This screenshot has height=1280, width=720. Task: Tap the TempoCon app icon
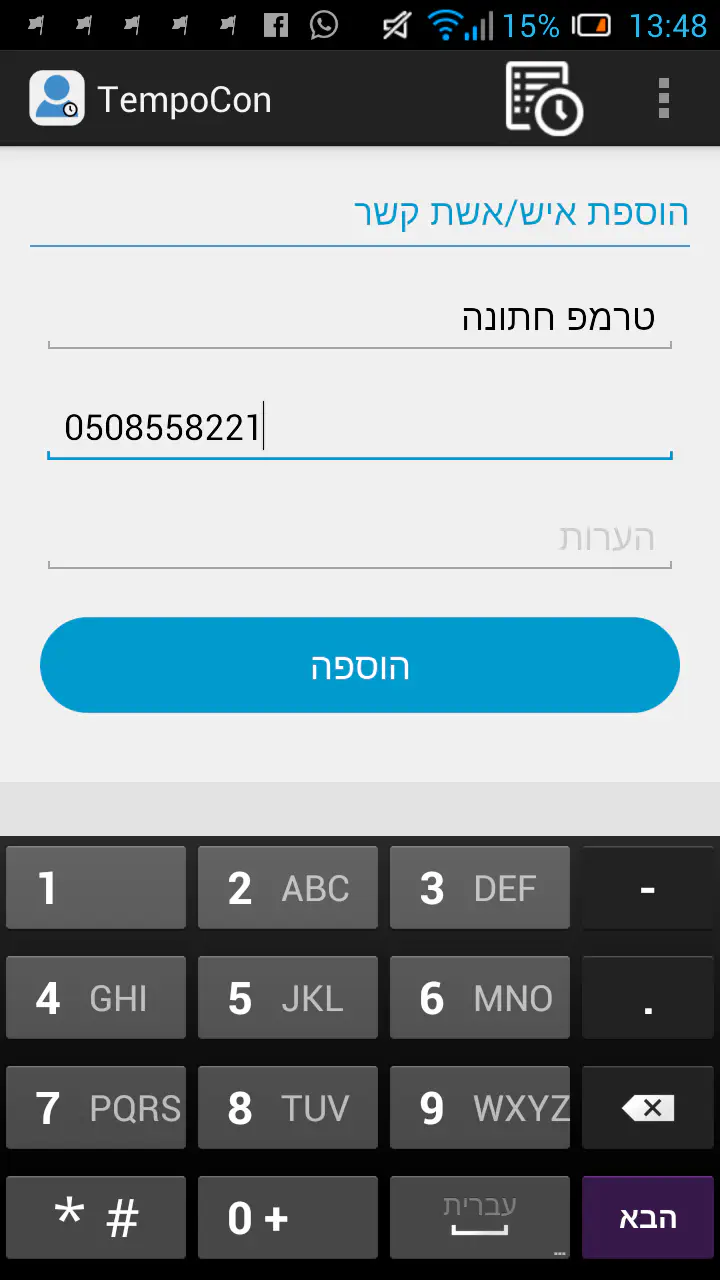pos(57,98)
